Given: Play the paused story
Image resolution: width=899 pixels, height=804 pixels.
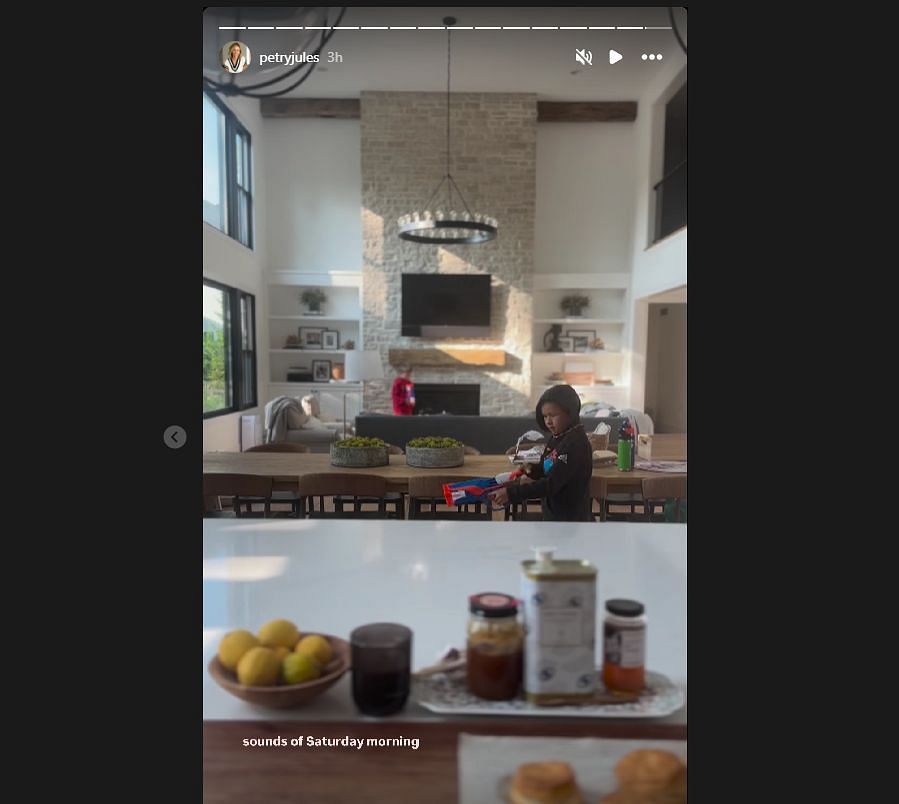Looking at the screenshot, I should pos(616,58).
